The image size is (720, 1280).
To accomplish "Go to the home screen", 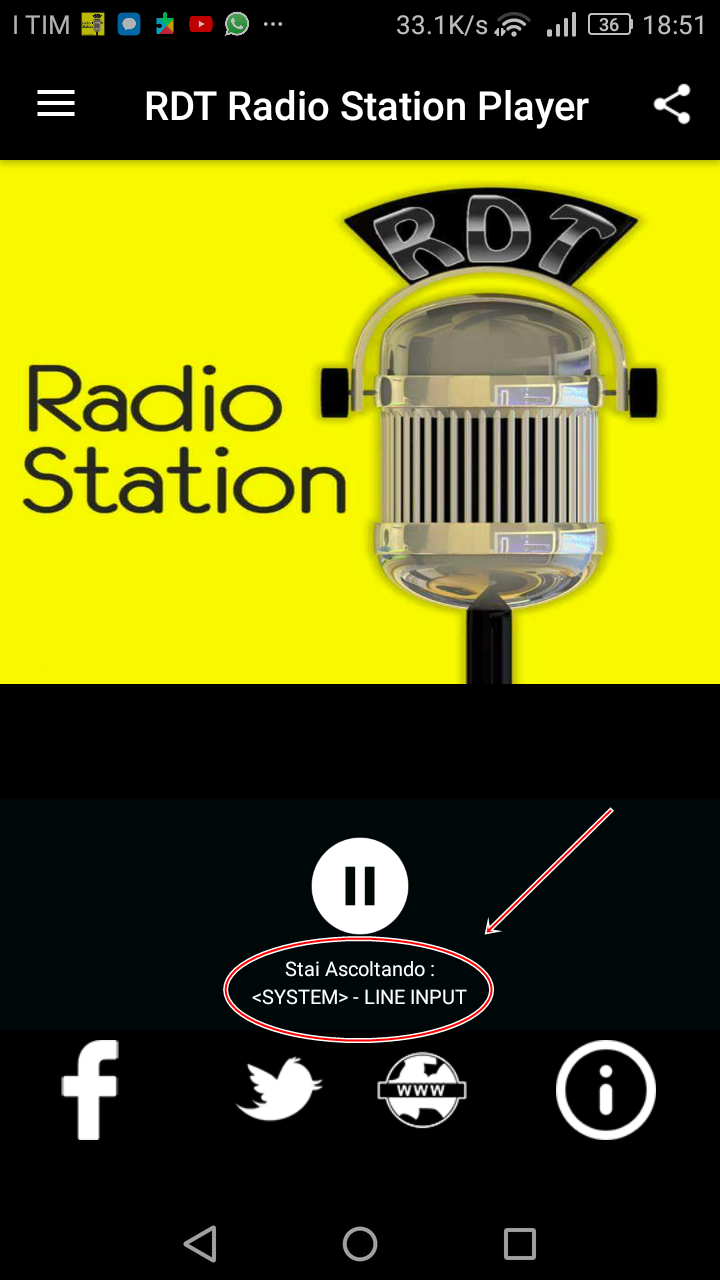I will click(x=360, y=1244).
